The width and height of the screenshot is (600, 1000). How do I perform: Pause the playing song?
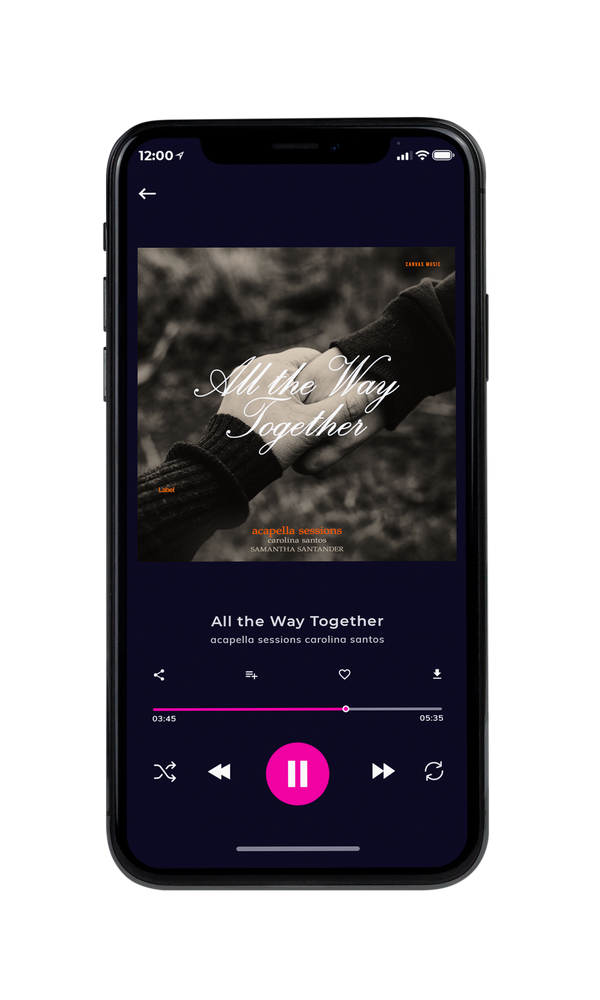point(297,773)
